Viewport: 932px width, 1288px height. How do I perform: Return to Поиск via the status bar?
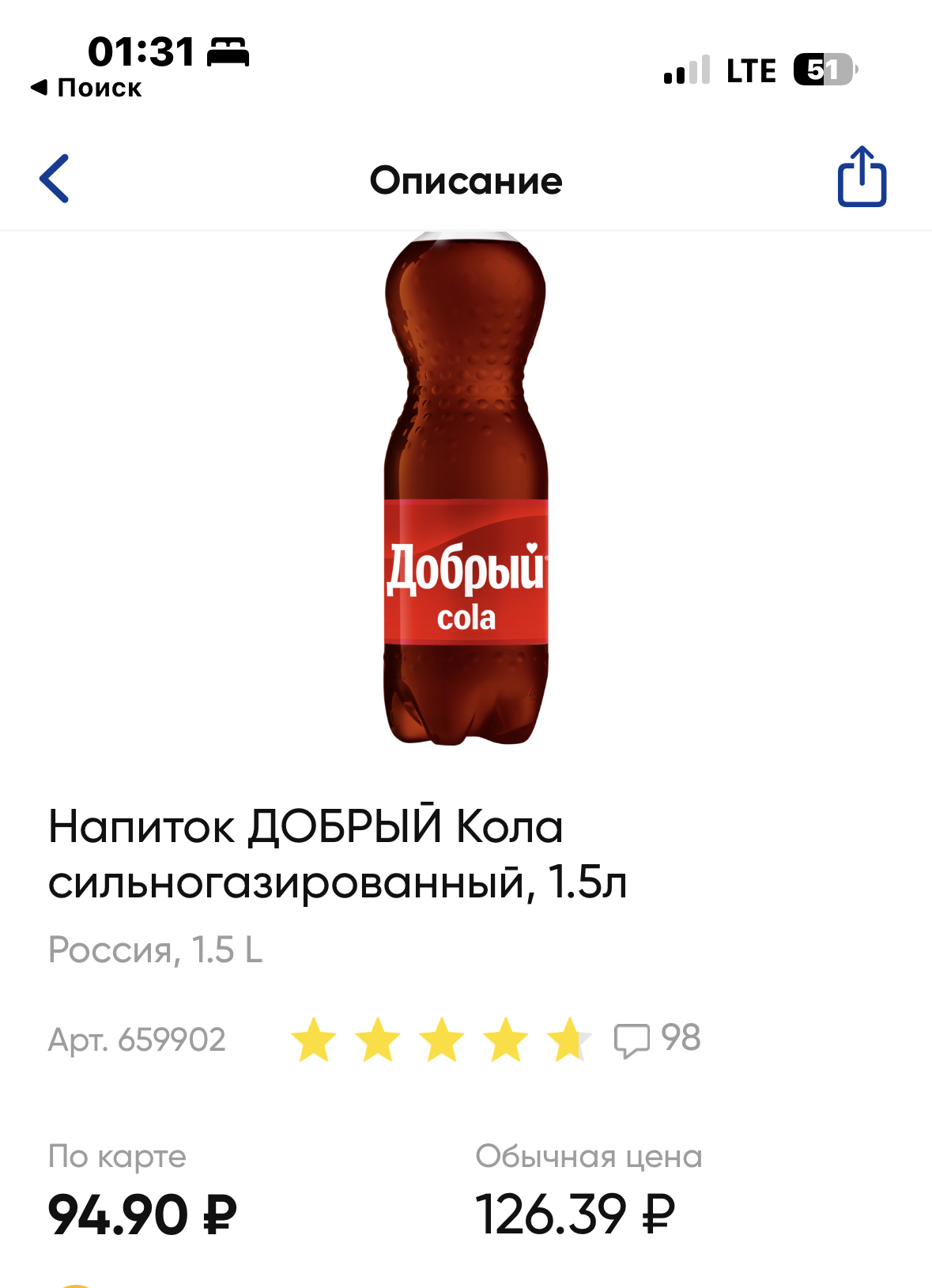pos(87,88)
